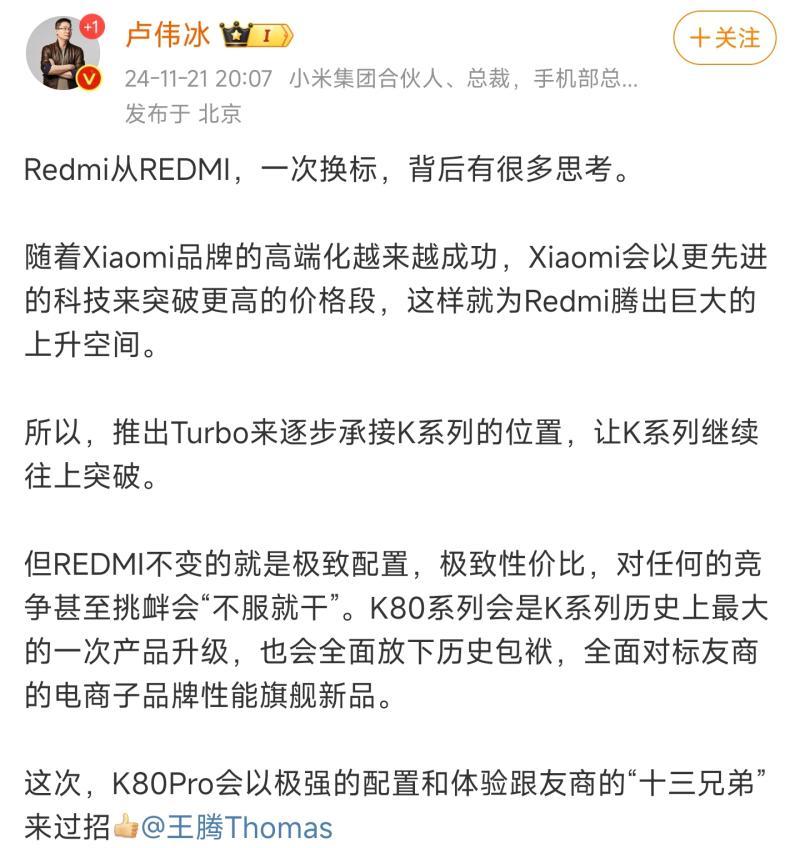
Task: Open the @王腾Thomas mention
Action: point(237,828)
